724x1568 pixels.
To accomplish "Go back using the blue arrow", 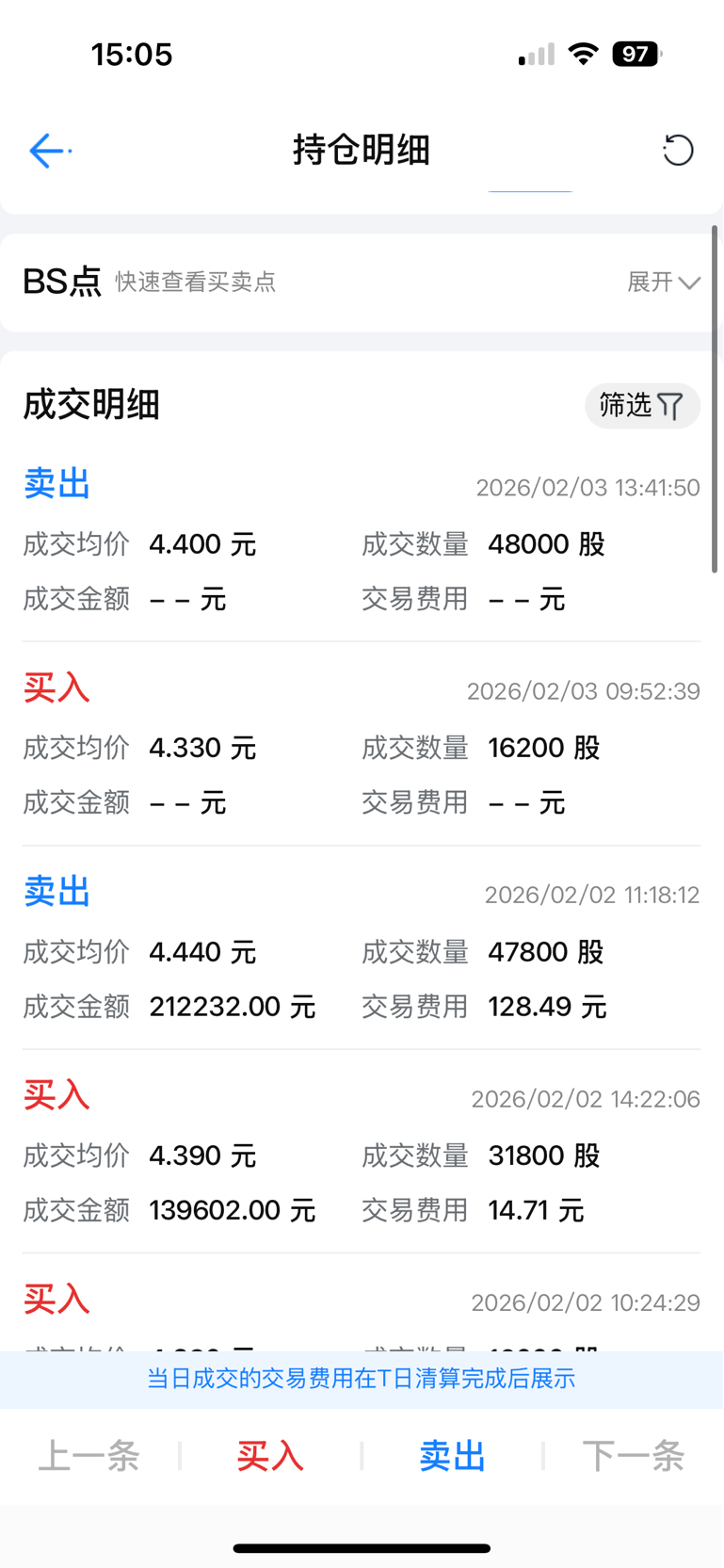I will pyautogui.click(x=48, y=151).
